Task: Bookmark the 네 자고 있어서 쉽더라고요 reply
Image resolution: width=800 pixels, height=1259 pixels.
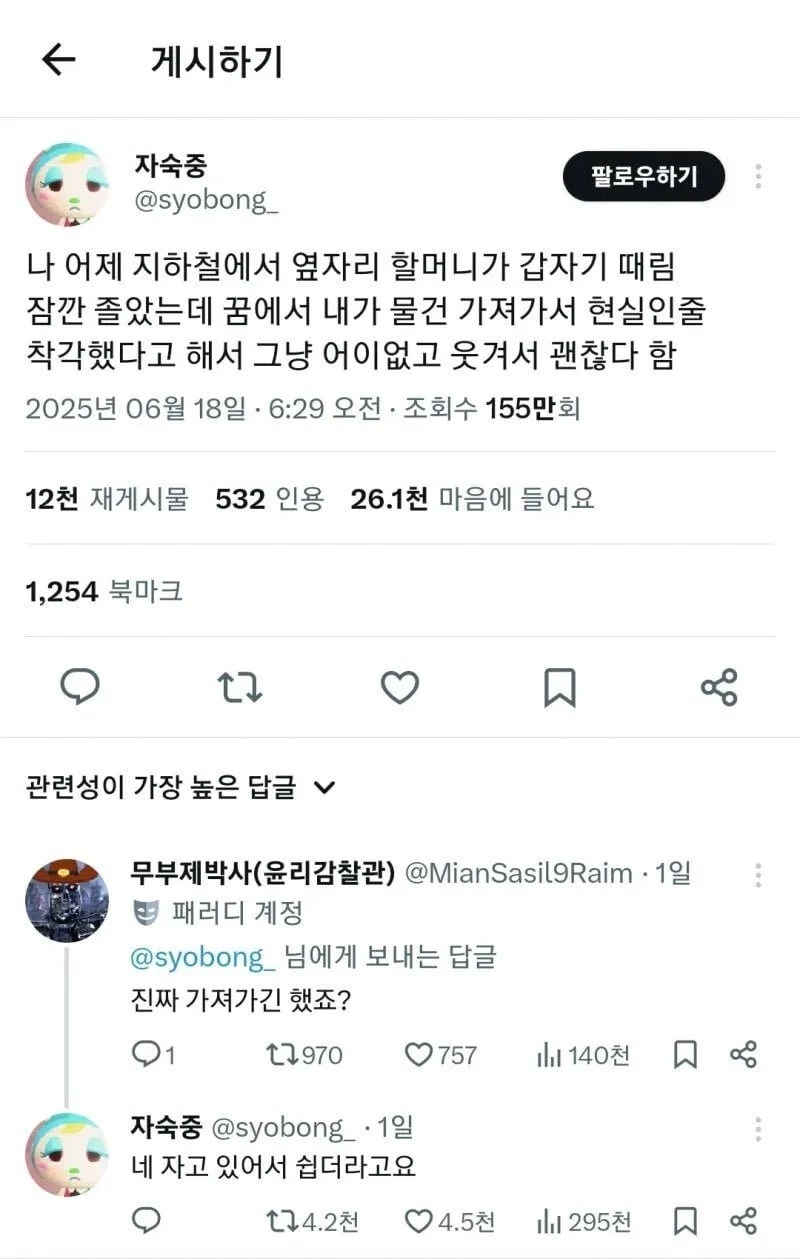Action: [x=685, y=1220]
